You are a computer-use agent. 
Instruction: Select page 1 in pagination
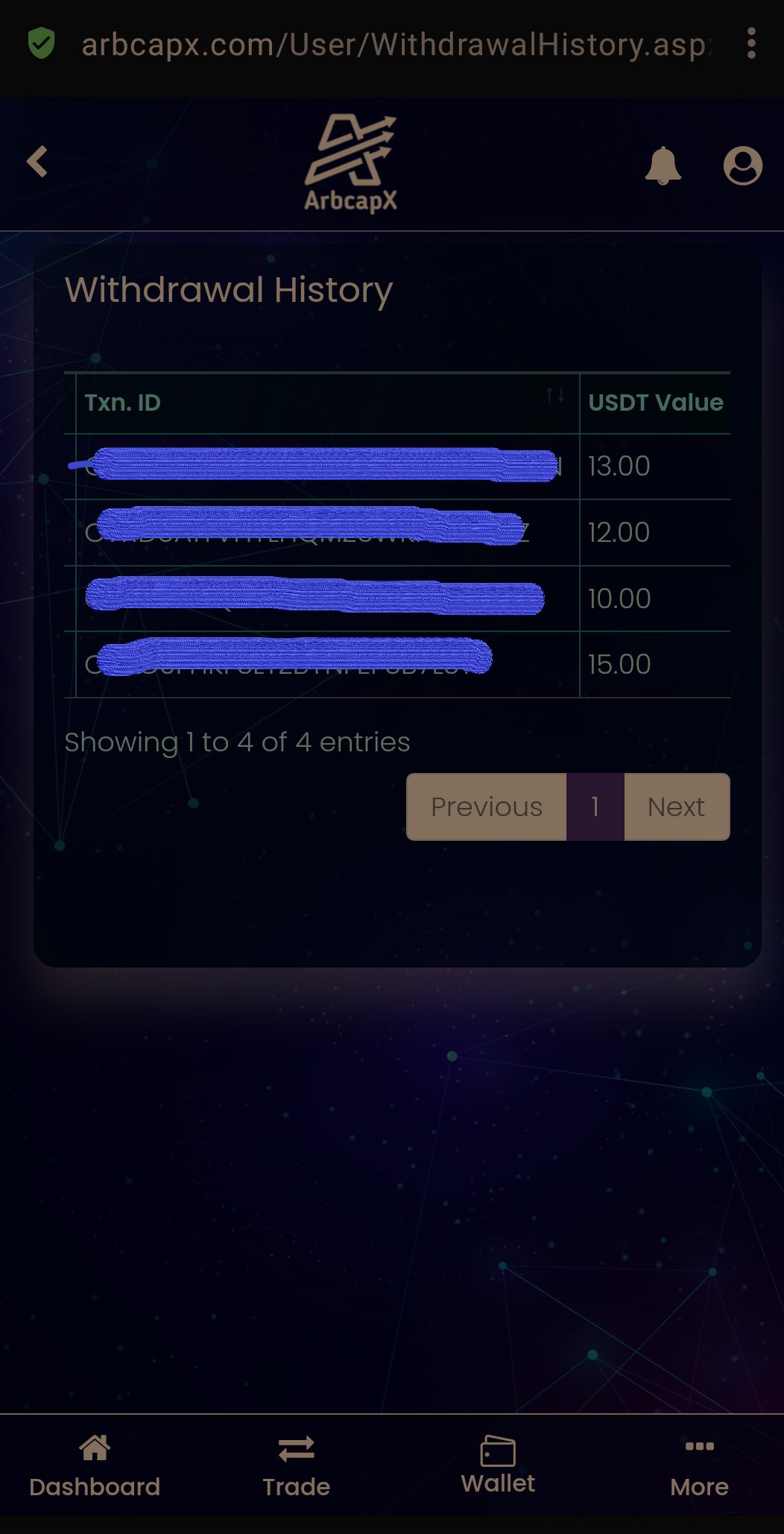click(595, 807)
